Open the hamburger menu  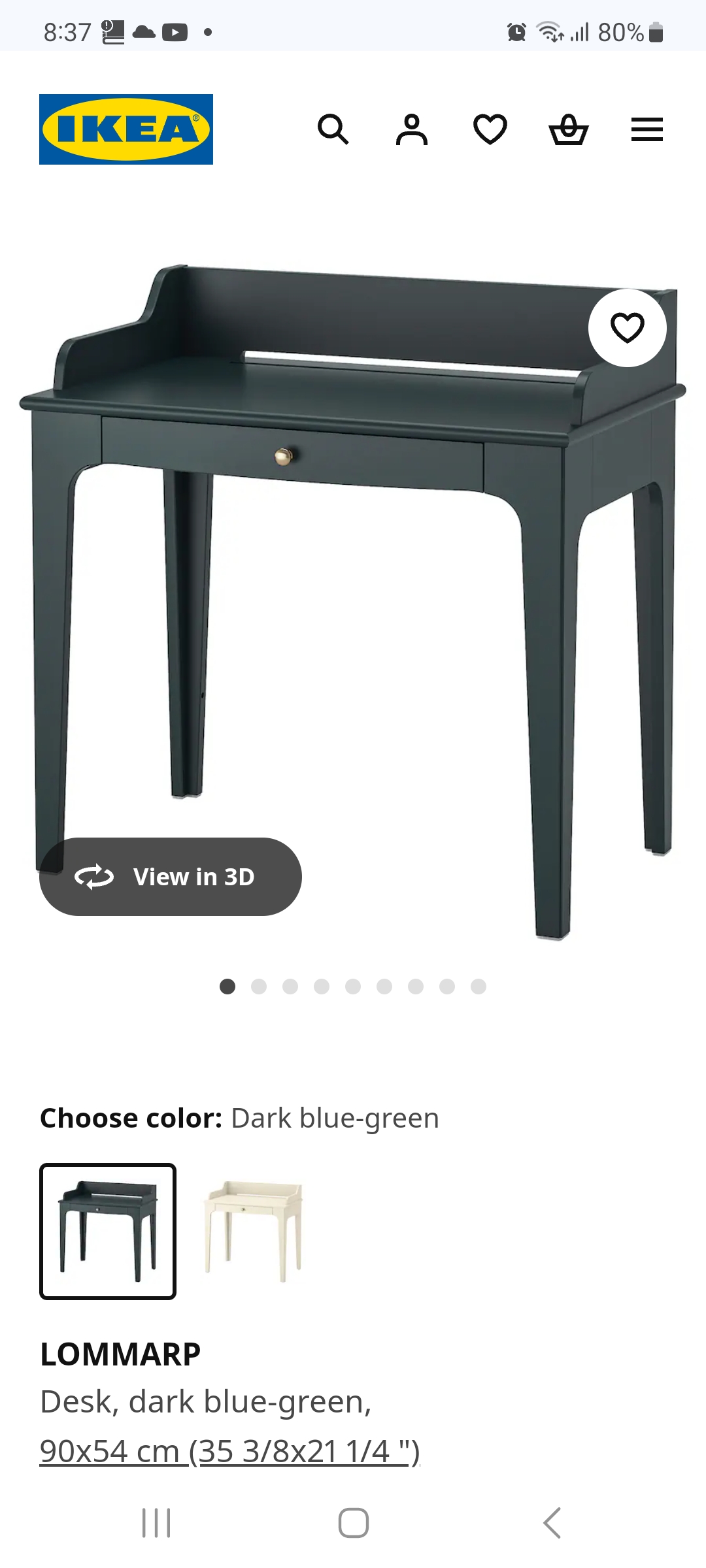click(647, 129)
